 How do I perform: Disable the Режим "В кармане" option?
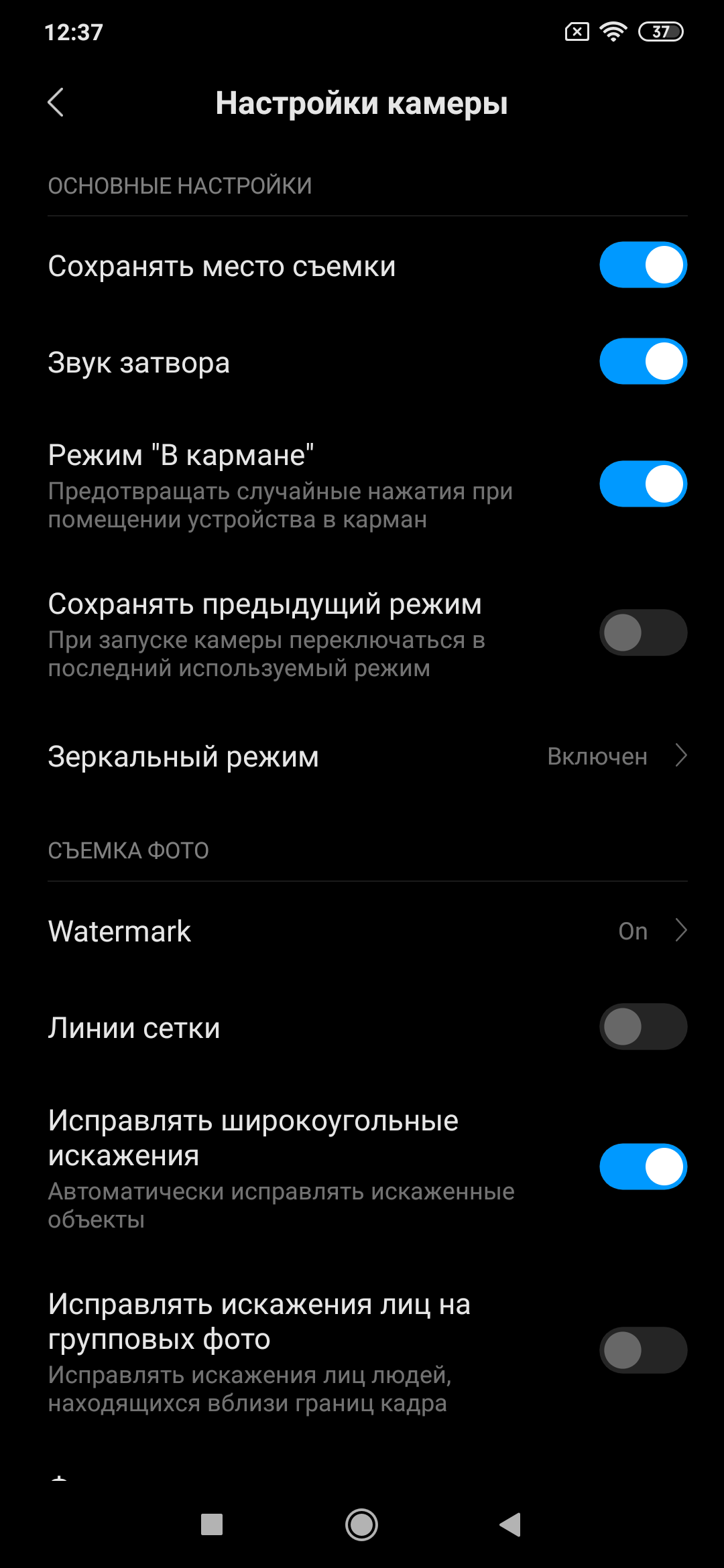click(x=642, y=482)
